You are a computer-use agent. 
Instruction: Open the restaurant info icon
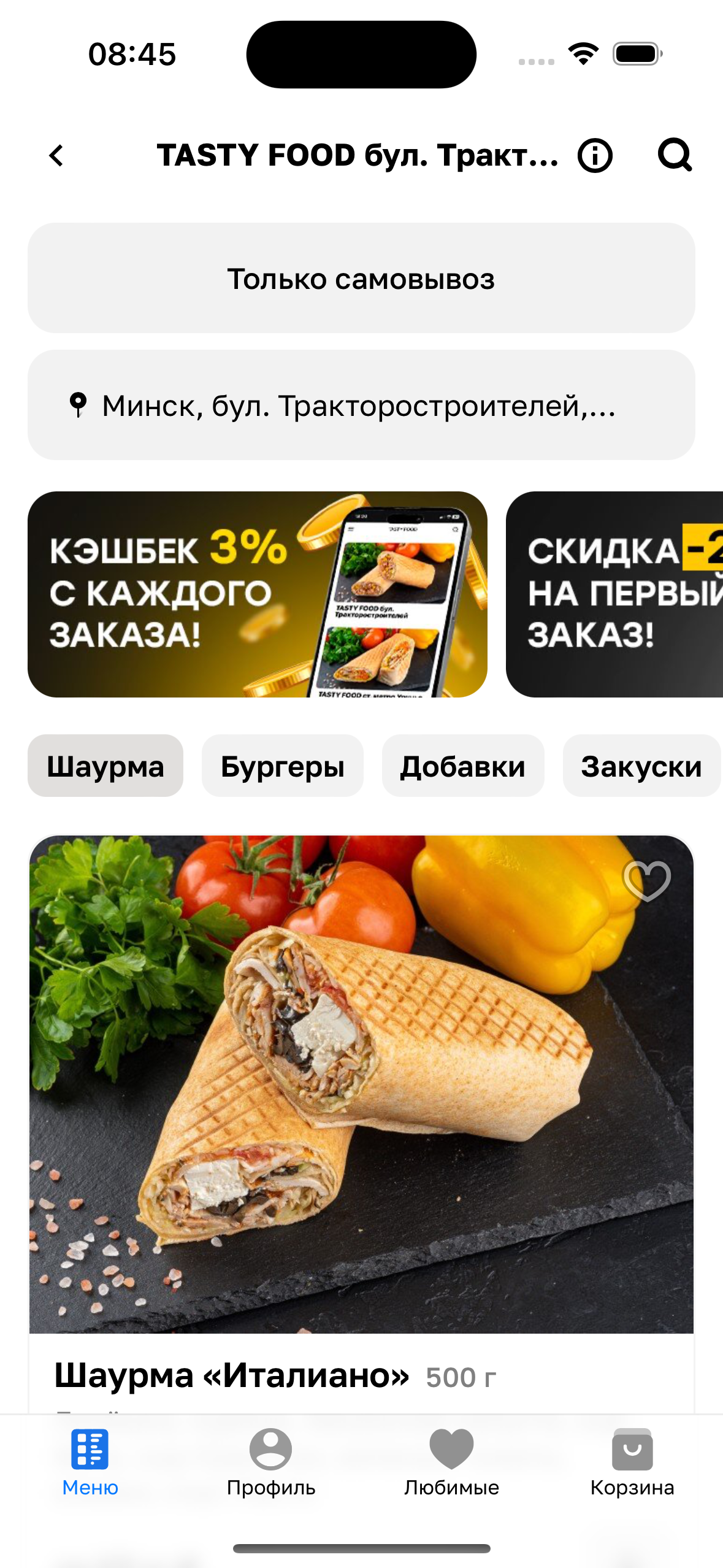coord(595,155)
